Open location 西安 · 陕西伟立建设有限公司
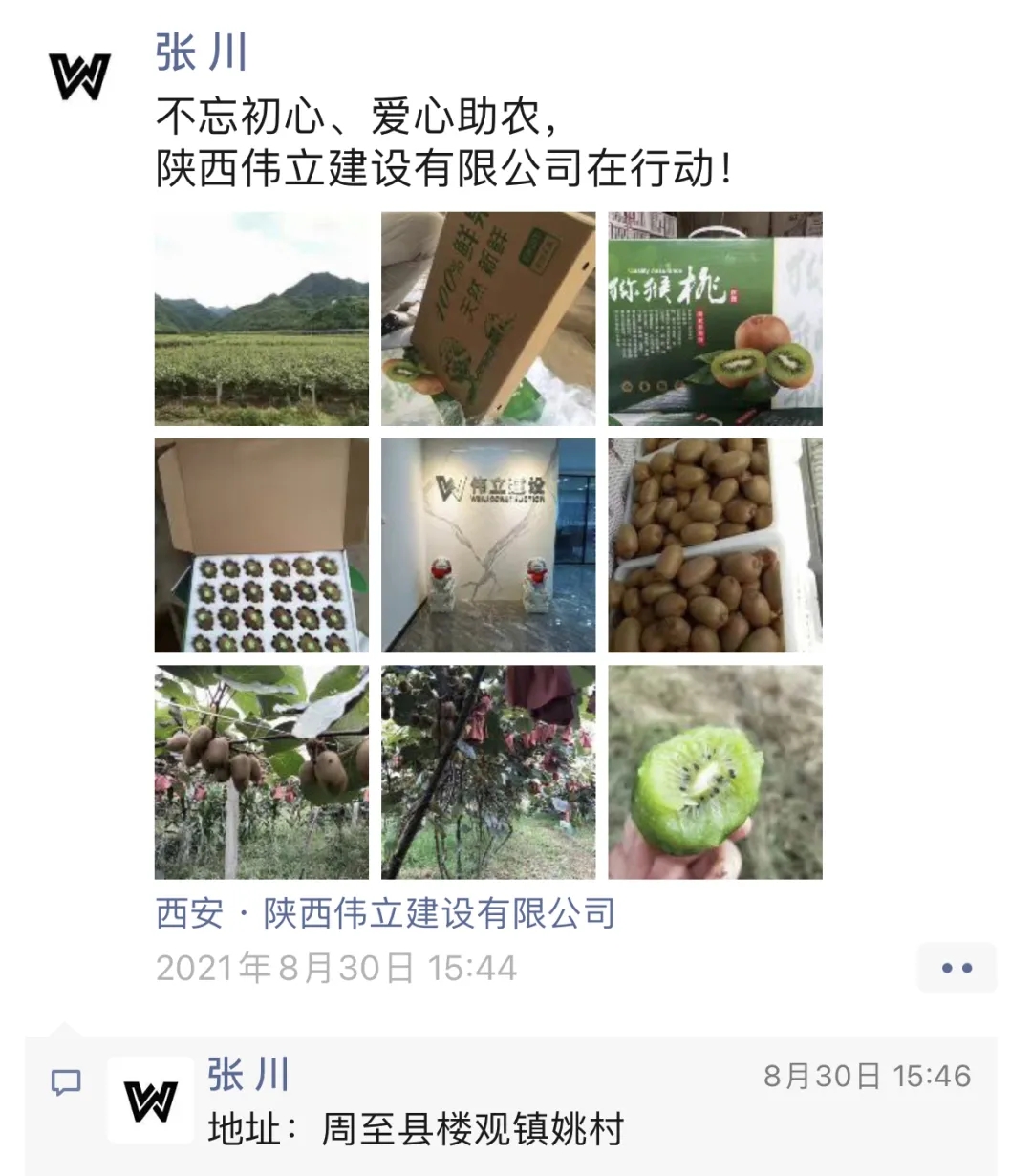Image resolution: width=1032 pixels, height=1176 pixels. [385, 913]
